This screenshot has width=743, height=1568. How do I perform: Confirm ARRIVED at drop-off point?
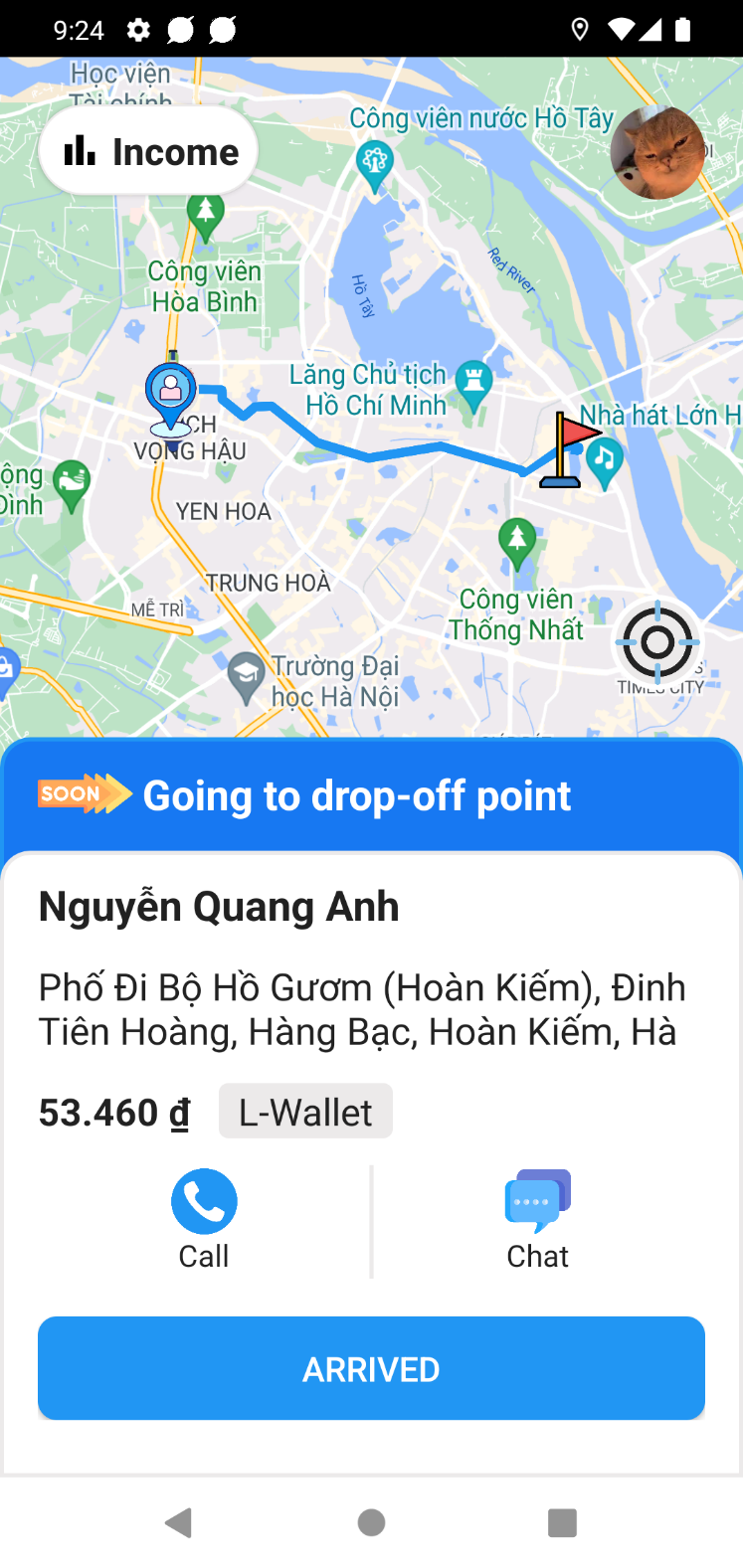click(x=371, y=1368)
